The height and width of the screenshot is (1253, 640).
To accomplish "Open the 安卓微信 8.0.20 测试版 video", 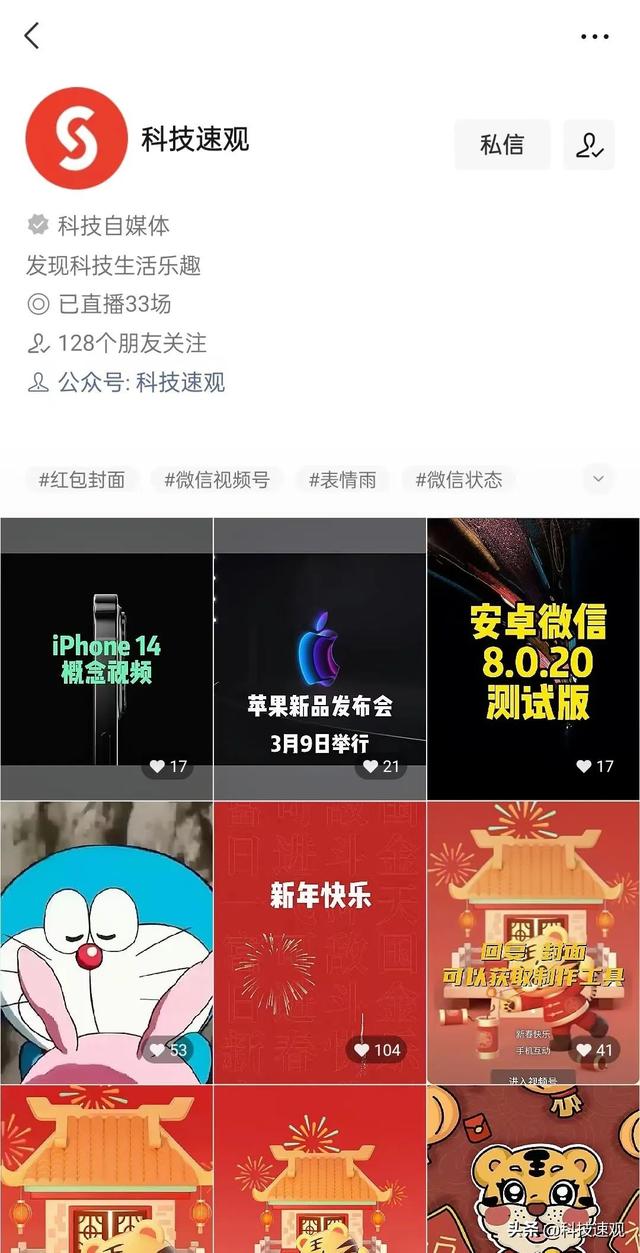I will coord(533,658).
